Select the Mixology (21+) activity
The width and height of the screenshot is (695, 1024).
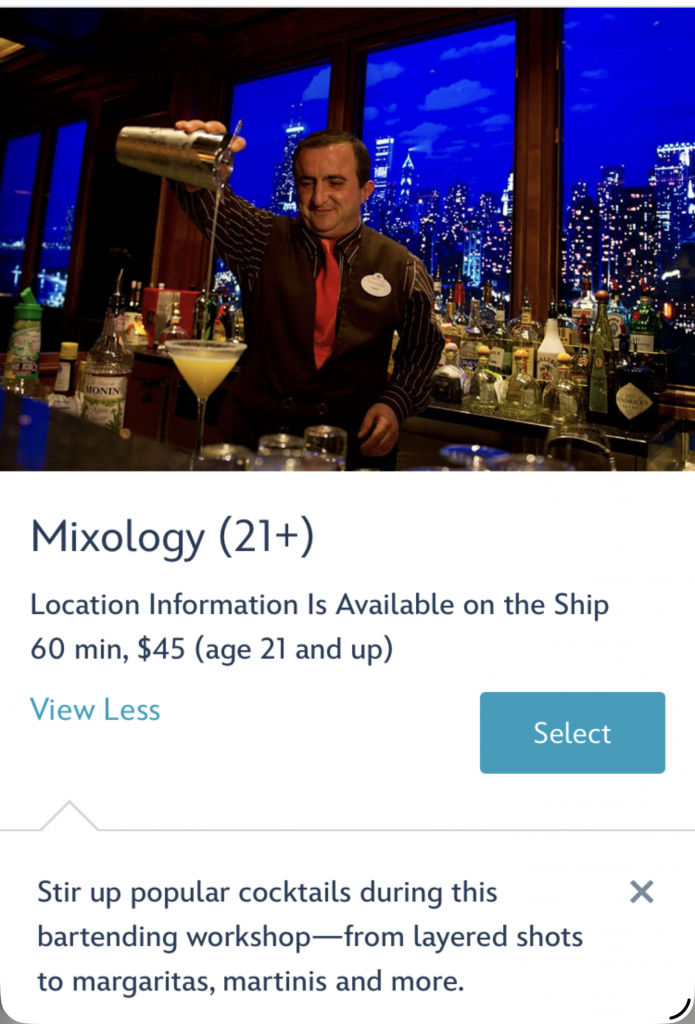point(572,732)
